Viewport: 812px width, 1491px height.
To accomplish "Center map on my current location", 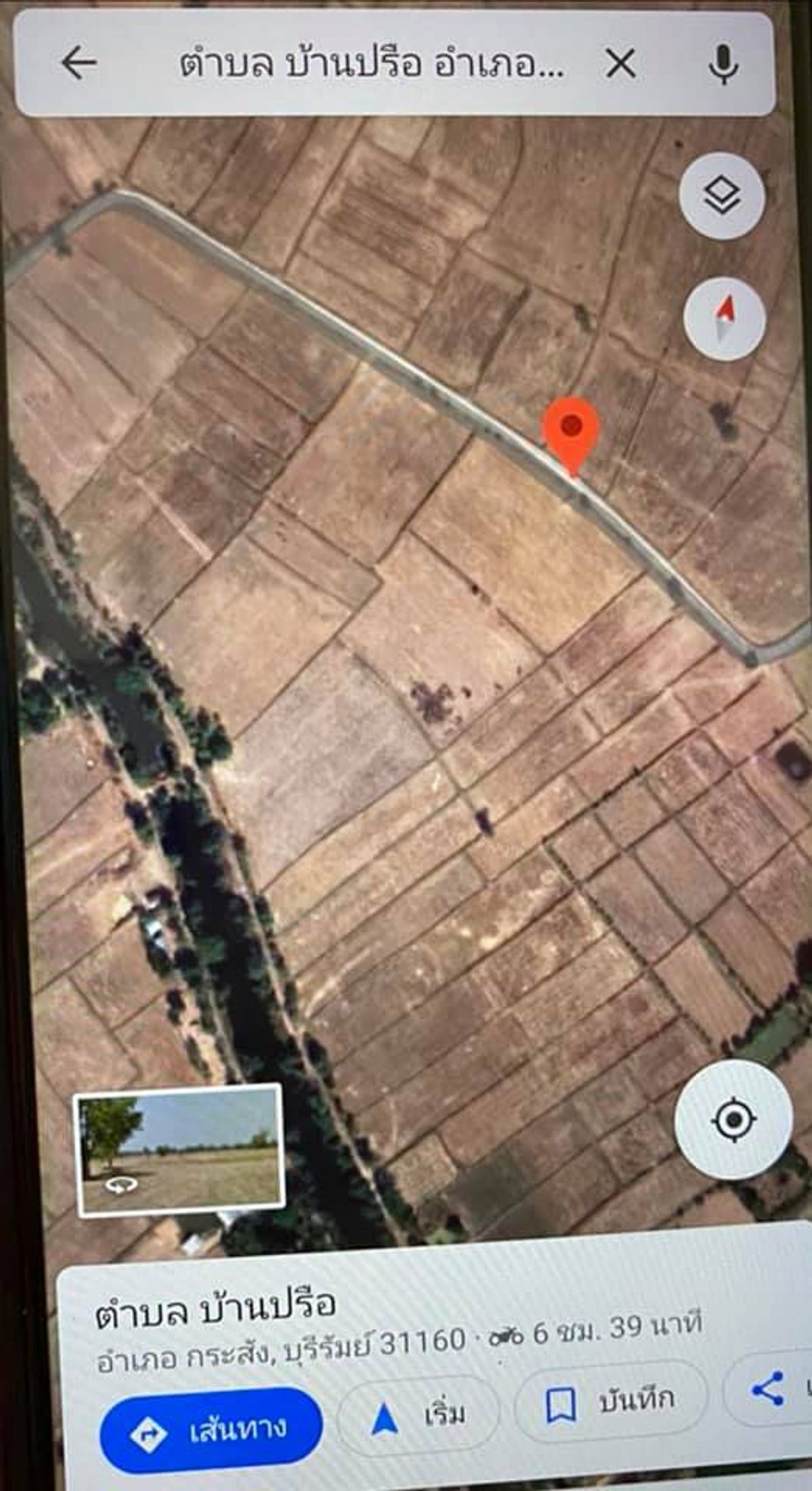I will click(734, 1120).
